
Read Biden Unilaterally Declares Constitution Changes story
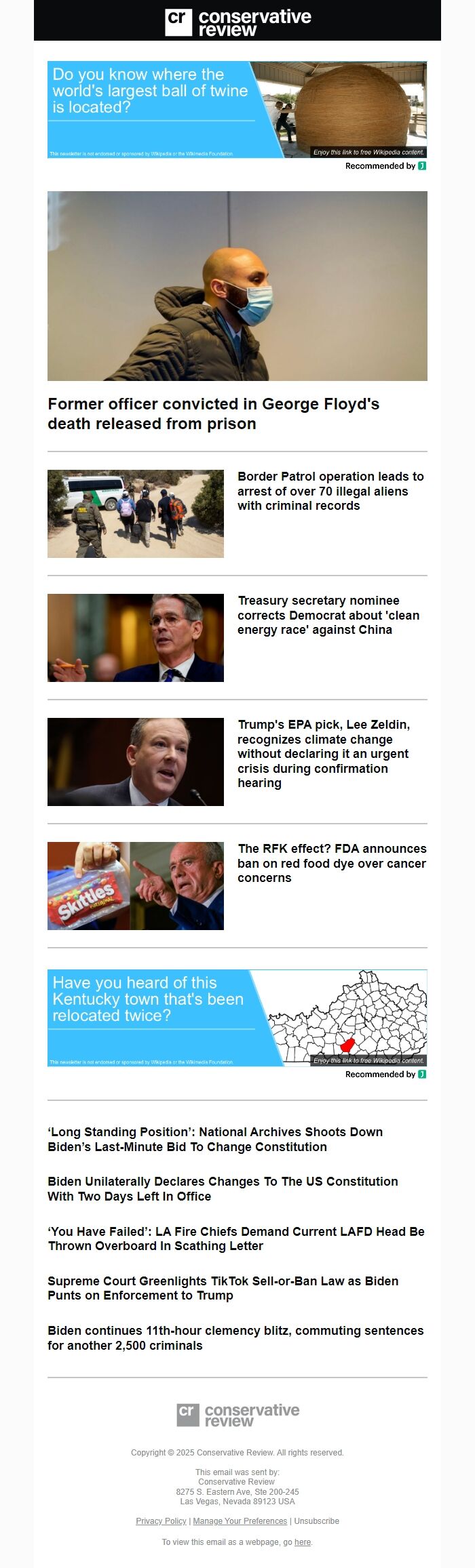[x=223, y=1188]
